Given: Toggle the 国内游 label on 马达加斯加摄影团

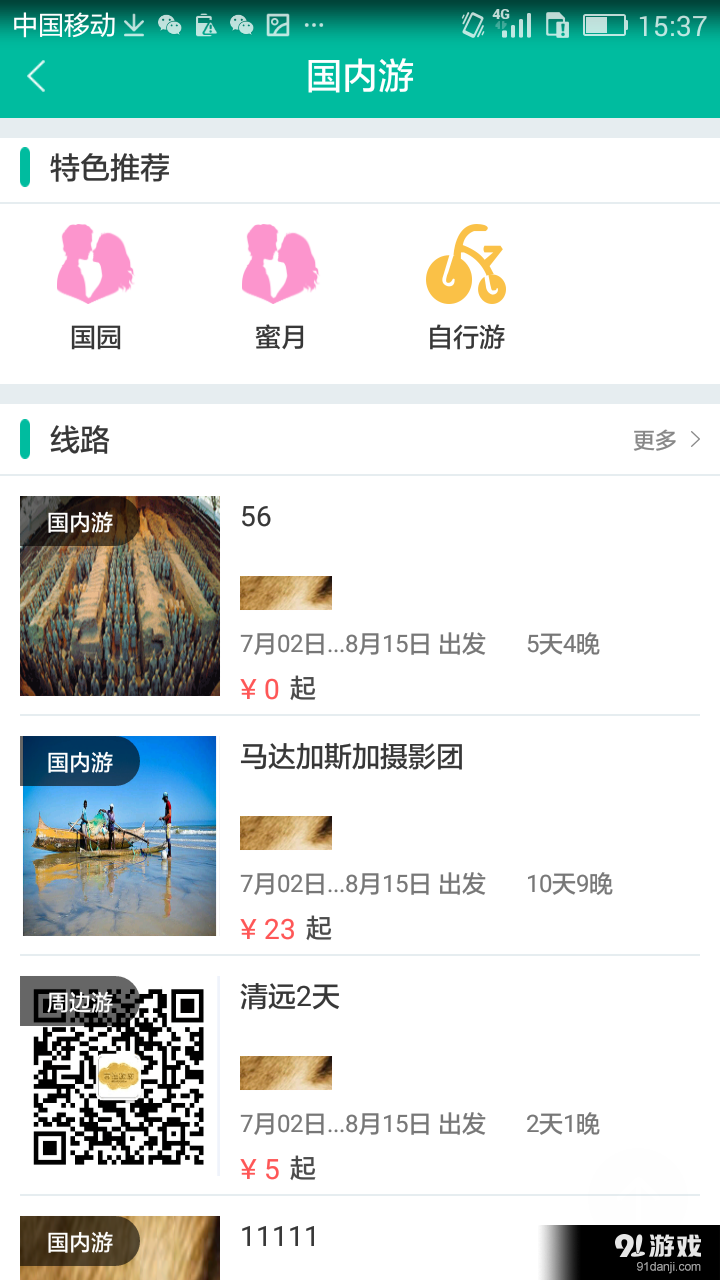Looking at the screenshot, I should 80,762.
